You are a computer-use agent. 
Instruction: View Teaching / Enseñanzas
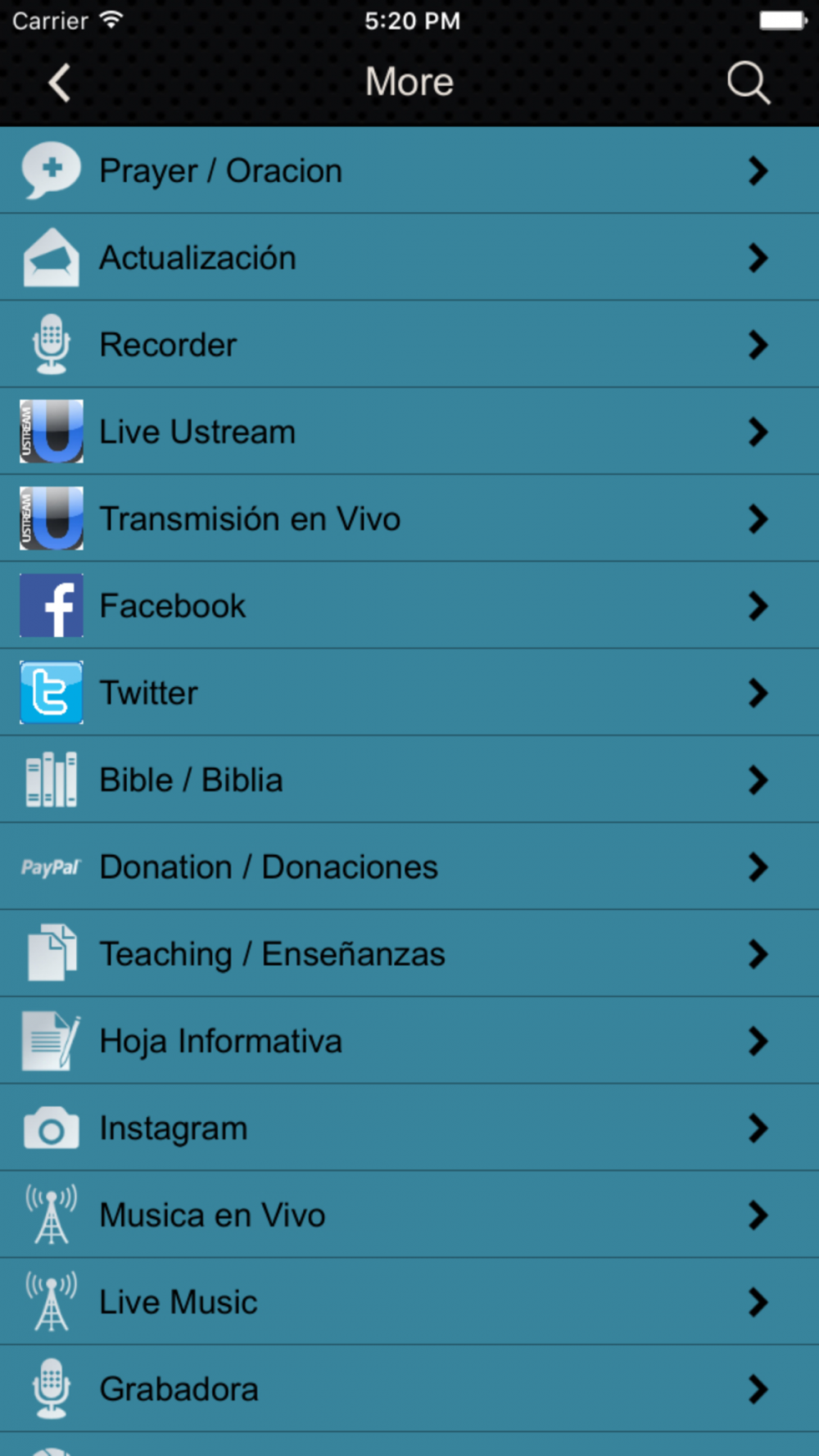coord(409,954)
